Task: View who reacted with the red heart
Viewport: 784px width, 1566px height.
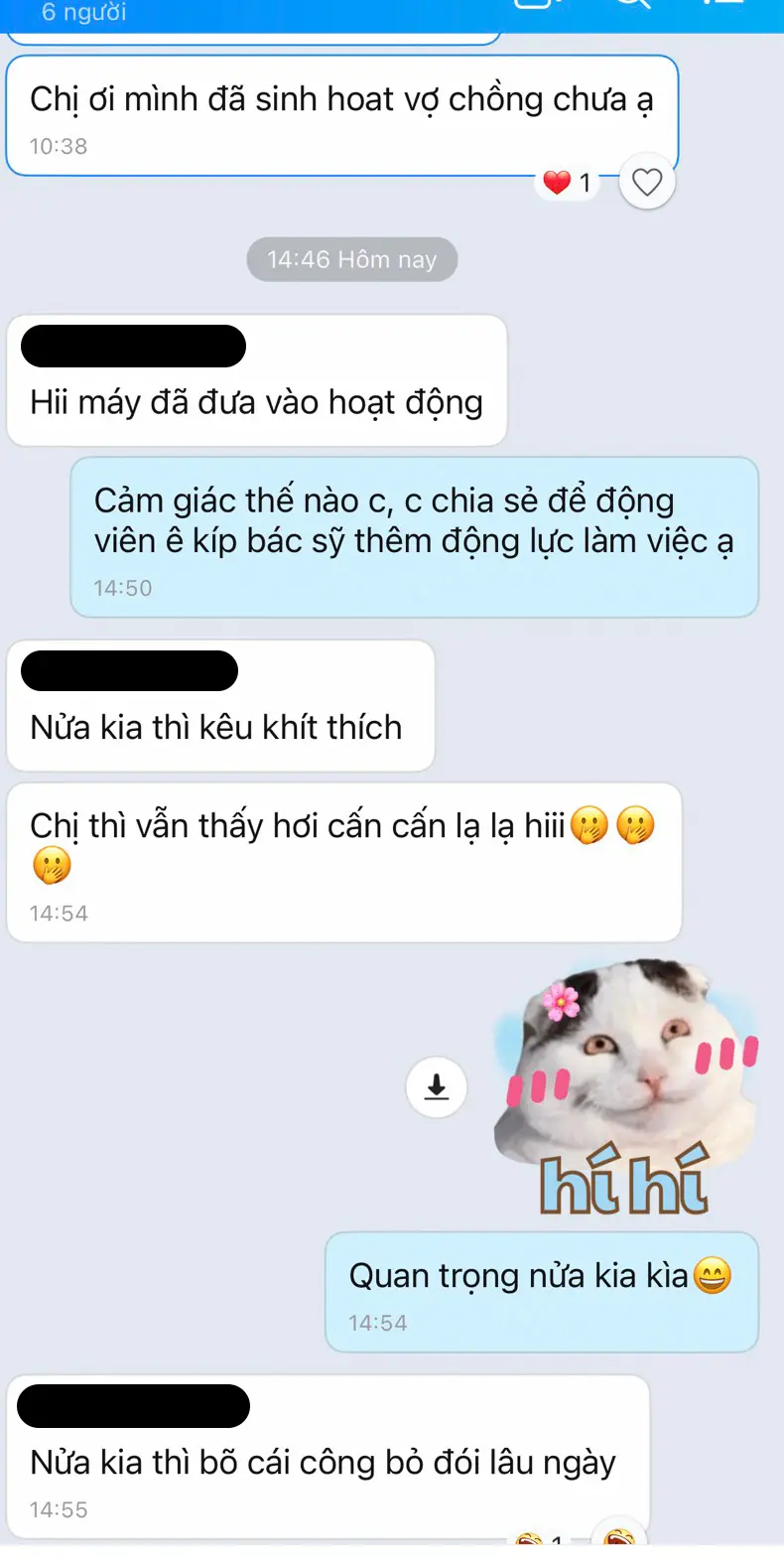Action: [568, 183]
